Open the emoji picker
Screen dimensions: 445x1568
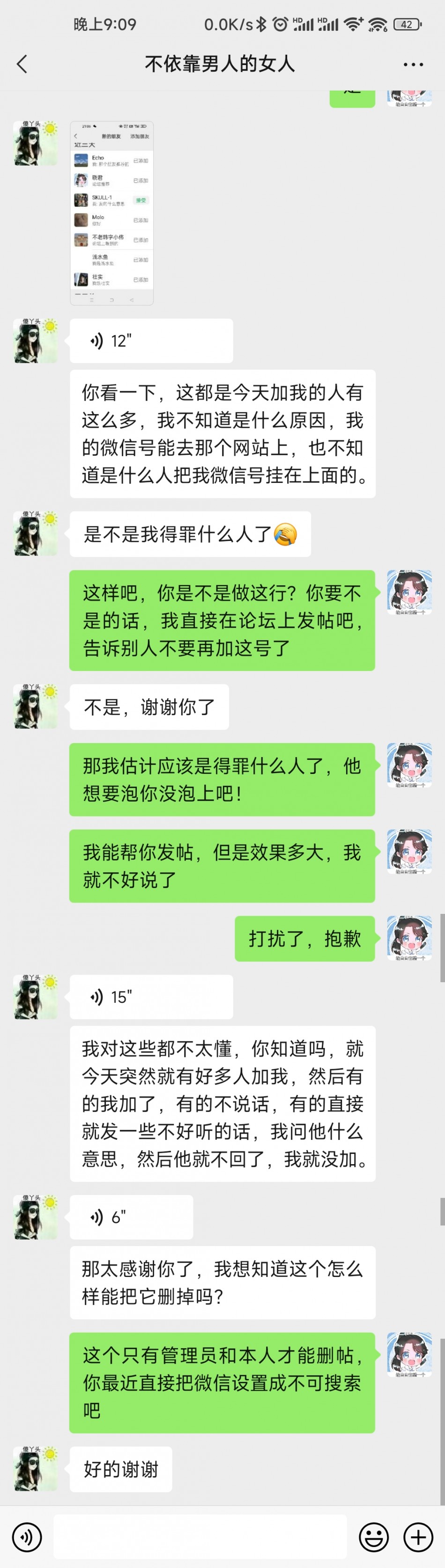tap(374, 1537)
